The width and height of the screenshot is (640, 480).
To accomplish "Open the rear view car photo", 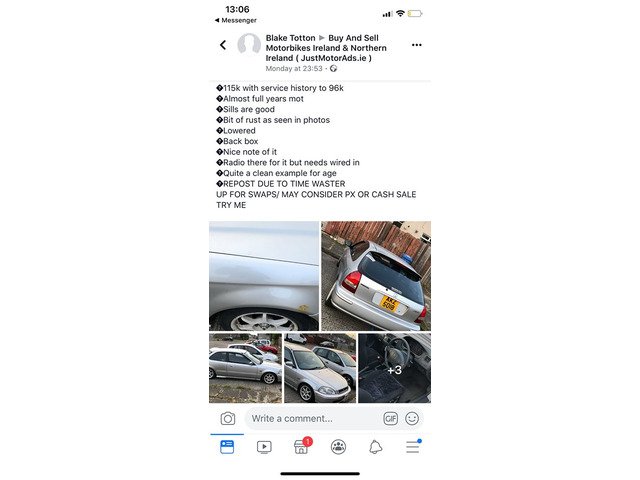I will (x=376, y=276).
